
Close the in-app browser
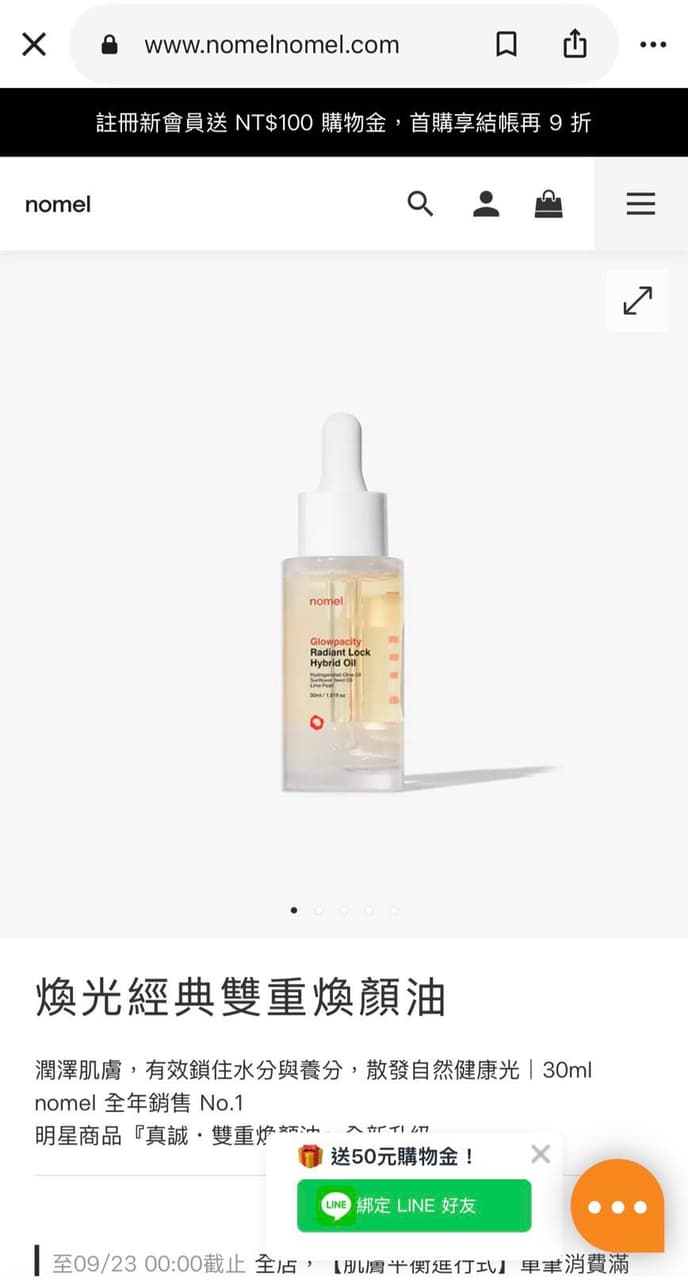pos(34,44)
